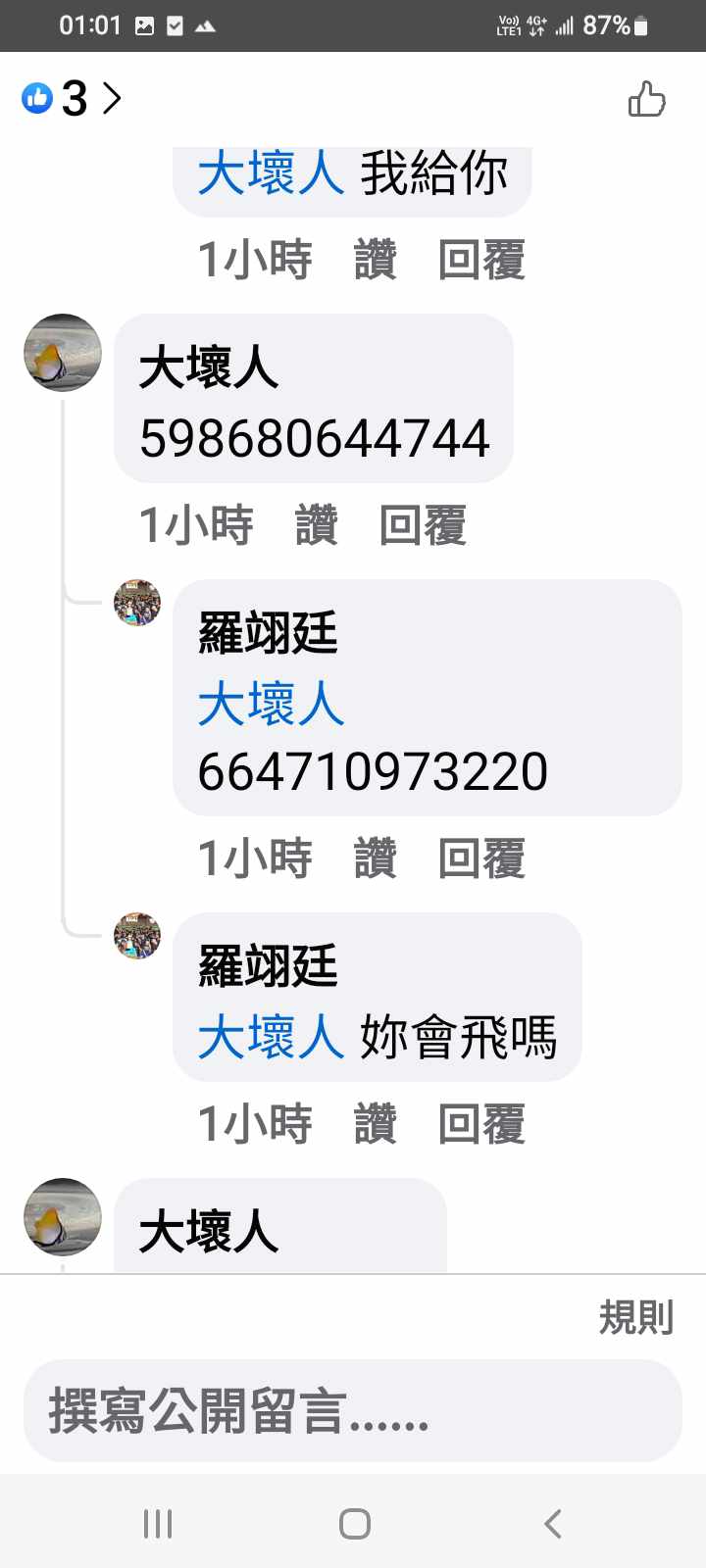Open the 規則 rules link
The width and height of the screenshot is (706, 1568).
point(635,1318)
